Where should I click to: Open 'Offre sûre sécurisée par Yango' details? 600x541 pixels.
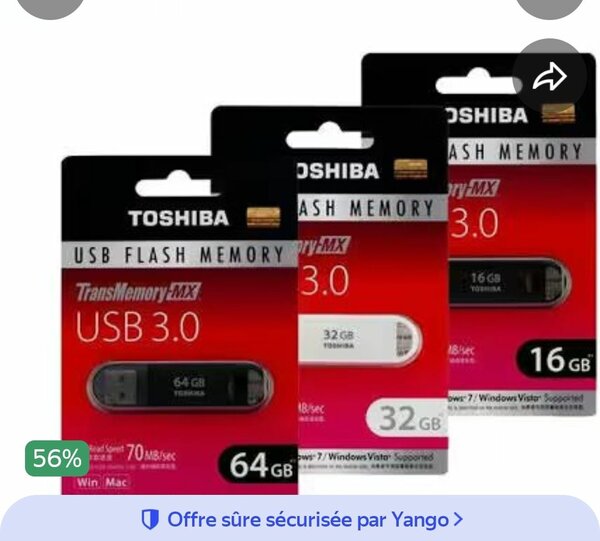(x=301, y=519)
